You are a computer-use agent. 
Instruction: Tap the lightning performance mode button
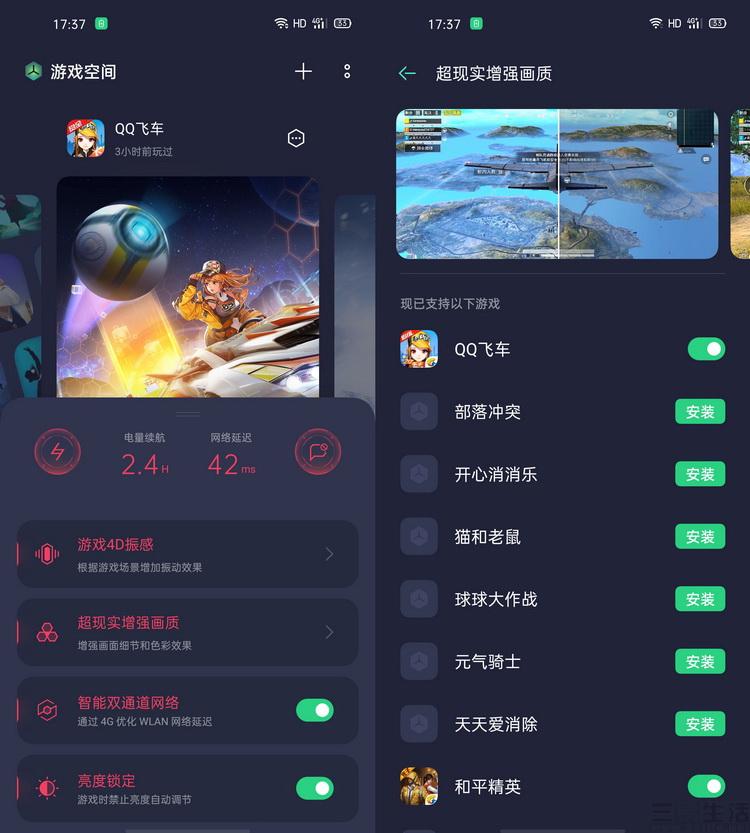57,452
